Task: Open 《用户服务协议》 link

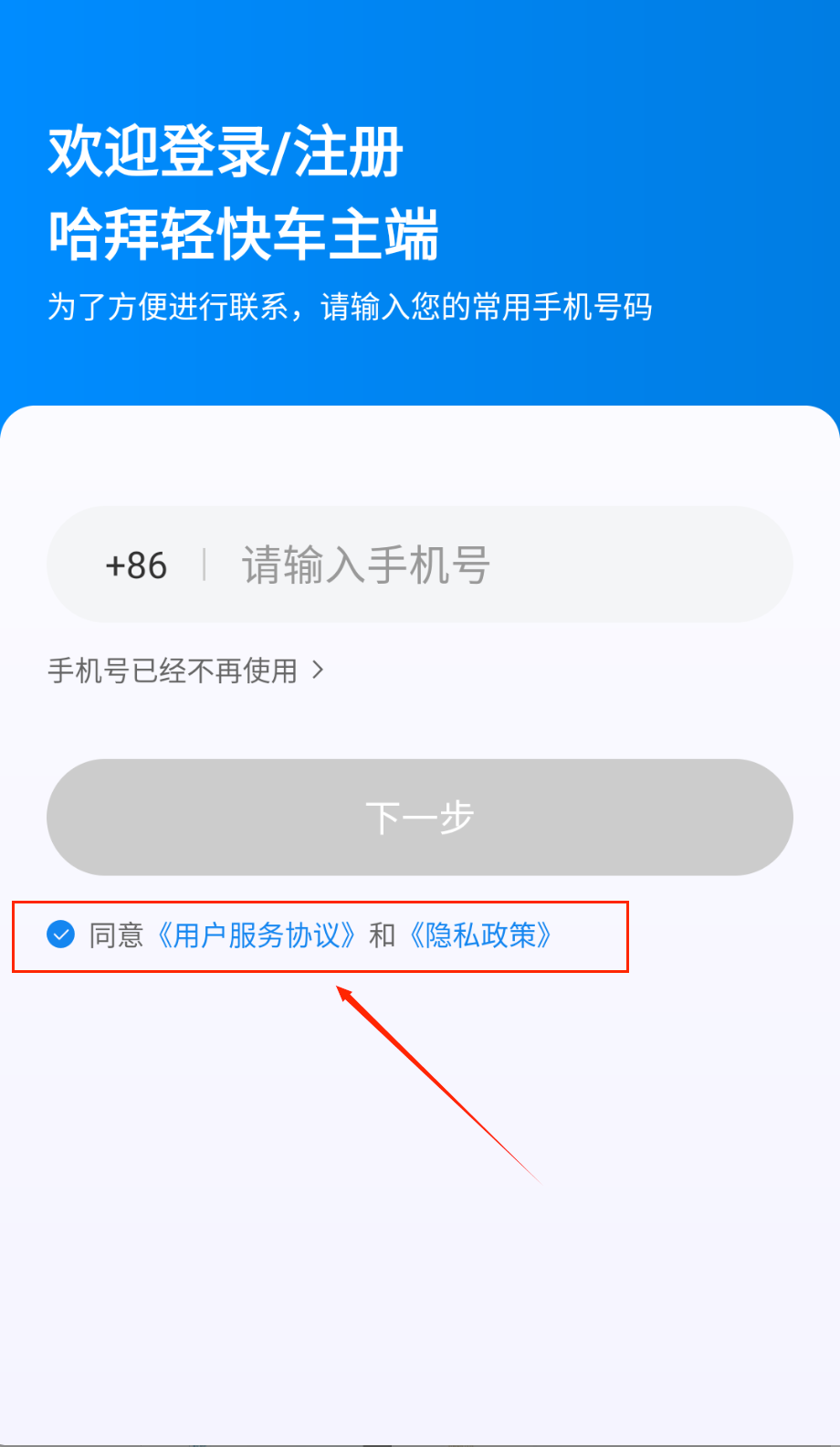Action: click(x=256, y=935)
